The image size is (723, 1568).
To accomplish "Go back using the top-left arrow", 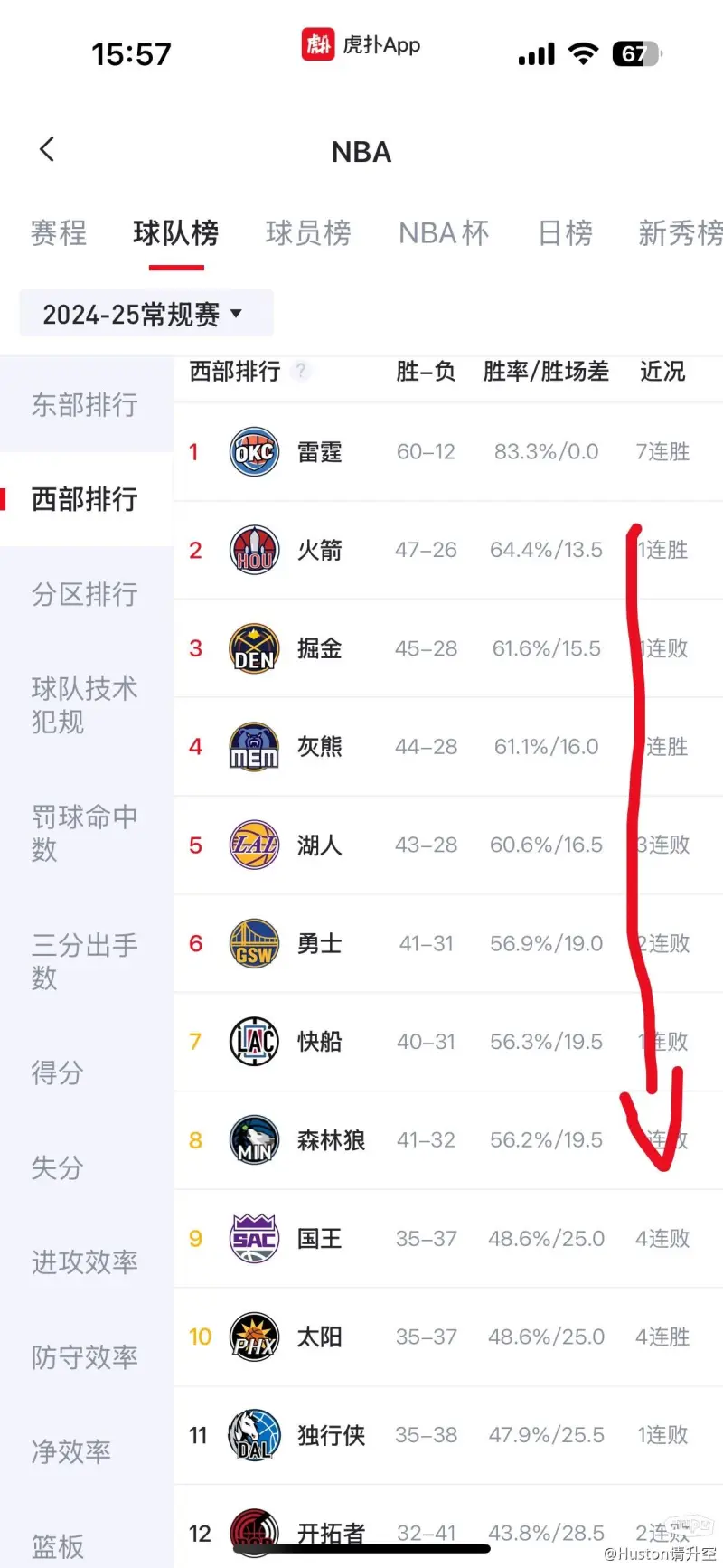I will (47, 150).
